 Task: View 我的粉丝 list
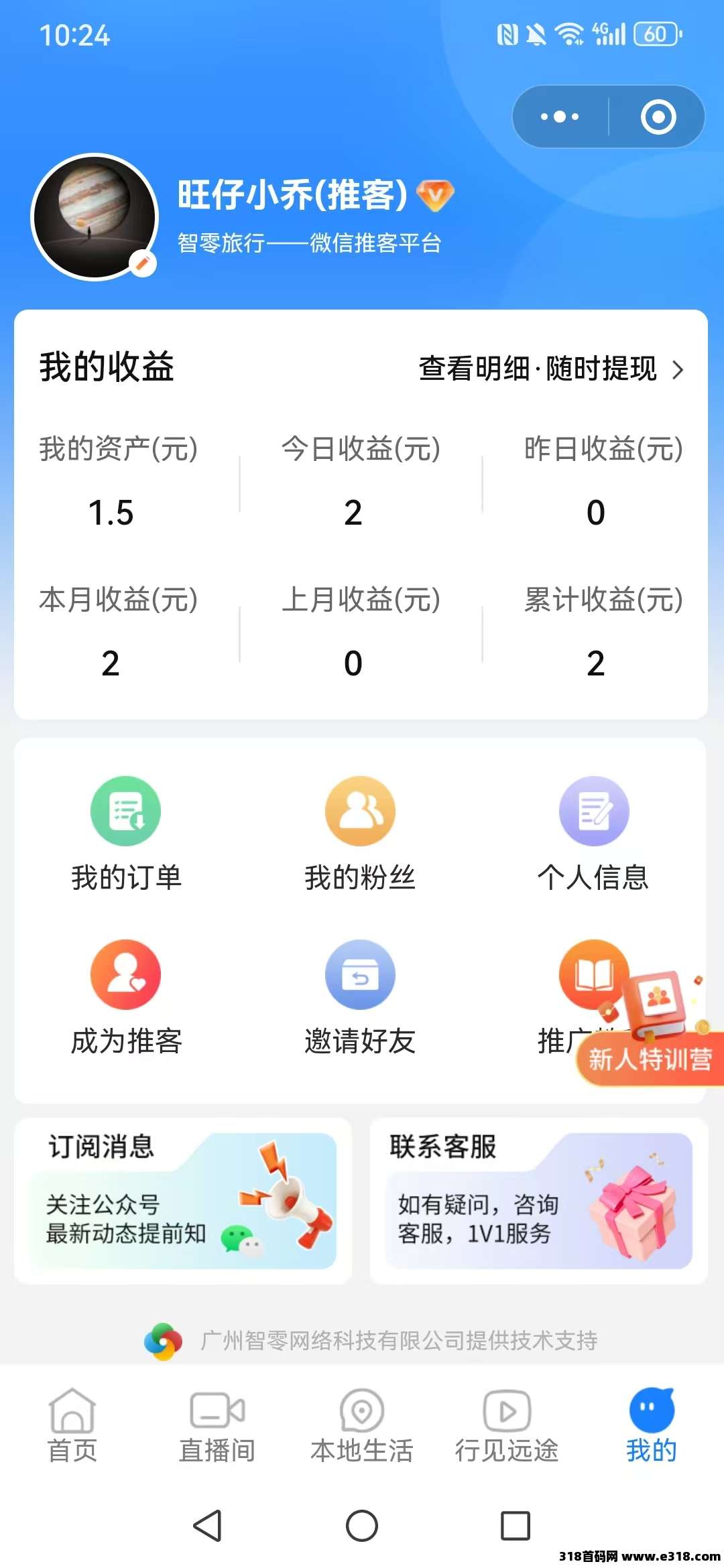[360, 834]
